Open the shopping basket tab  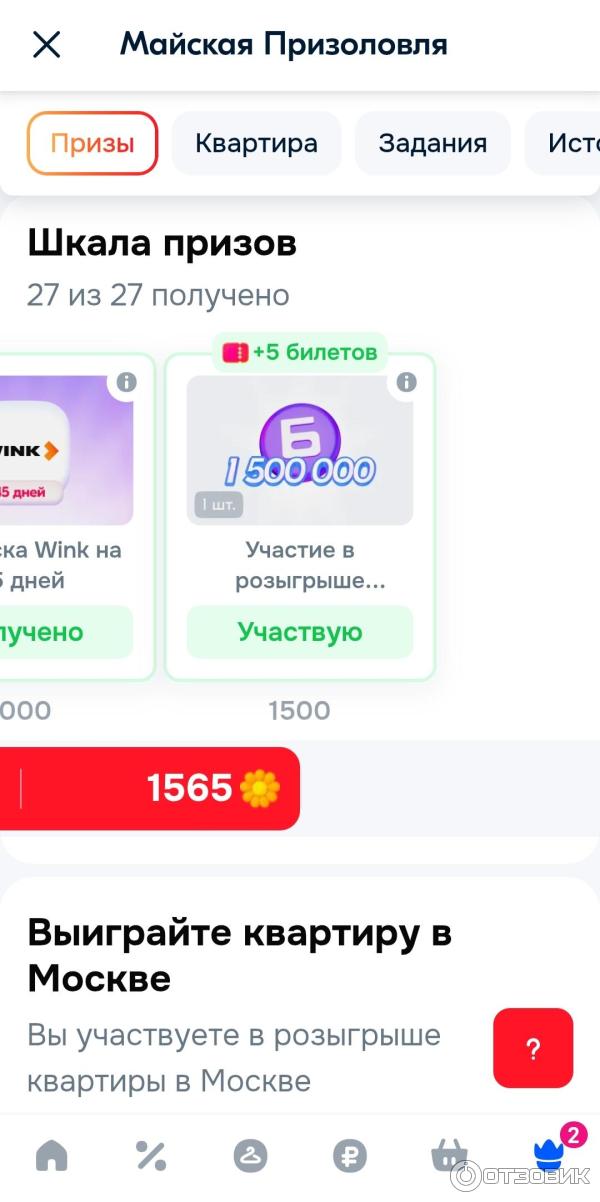tap(448, 1156)
